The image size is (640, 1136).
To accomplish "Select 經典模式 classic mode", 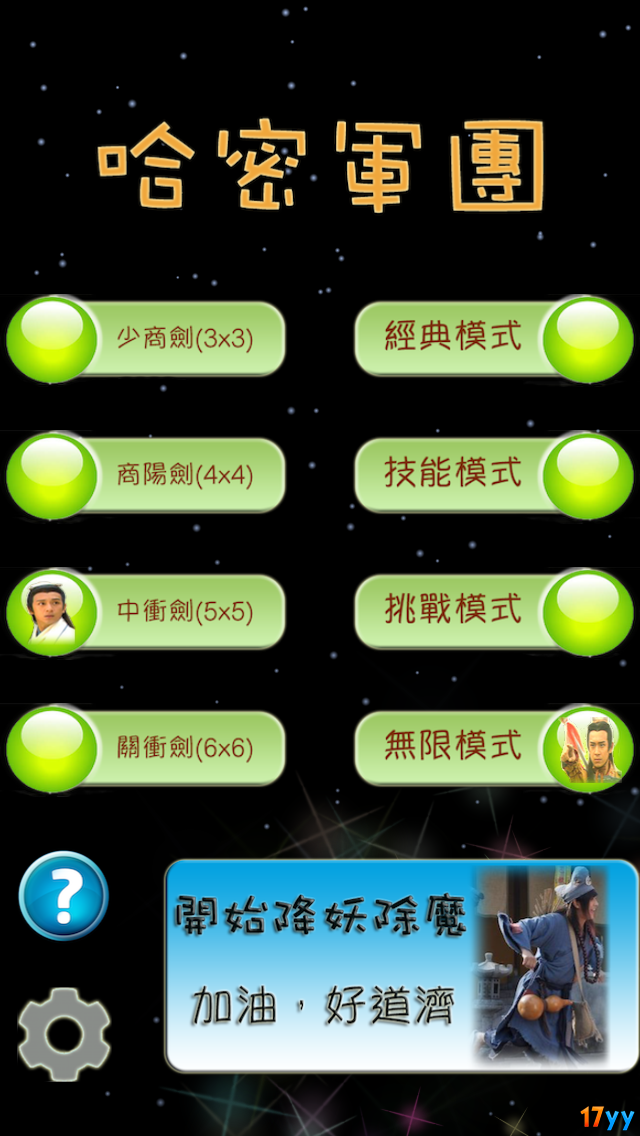I will (494, 339).
